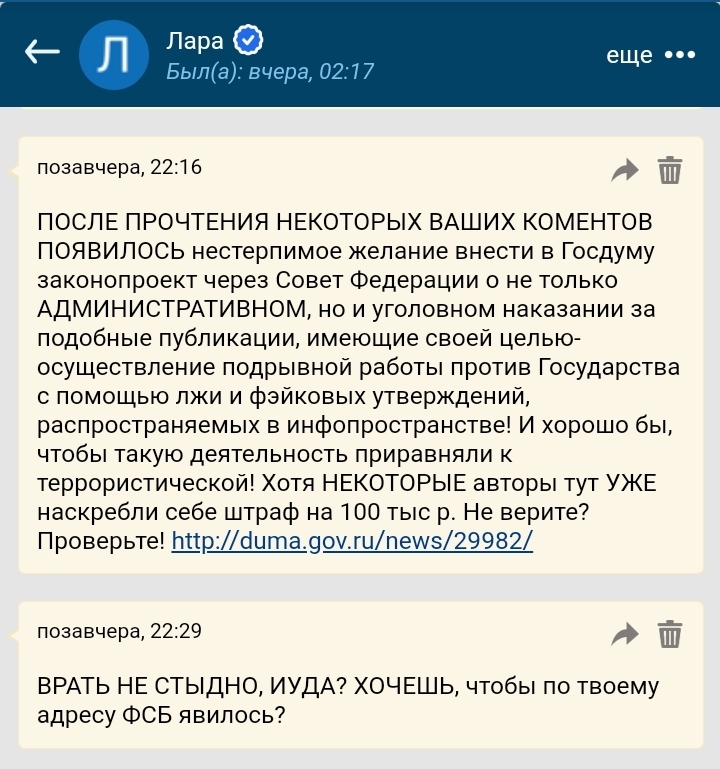Viewport: 720px width, 769px height.
Task: Open the duma.gov.ru/news/29982 link
Action: [353, 542]
